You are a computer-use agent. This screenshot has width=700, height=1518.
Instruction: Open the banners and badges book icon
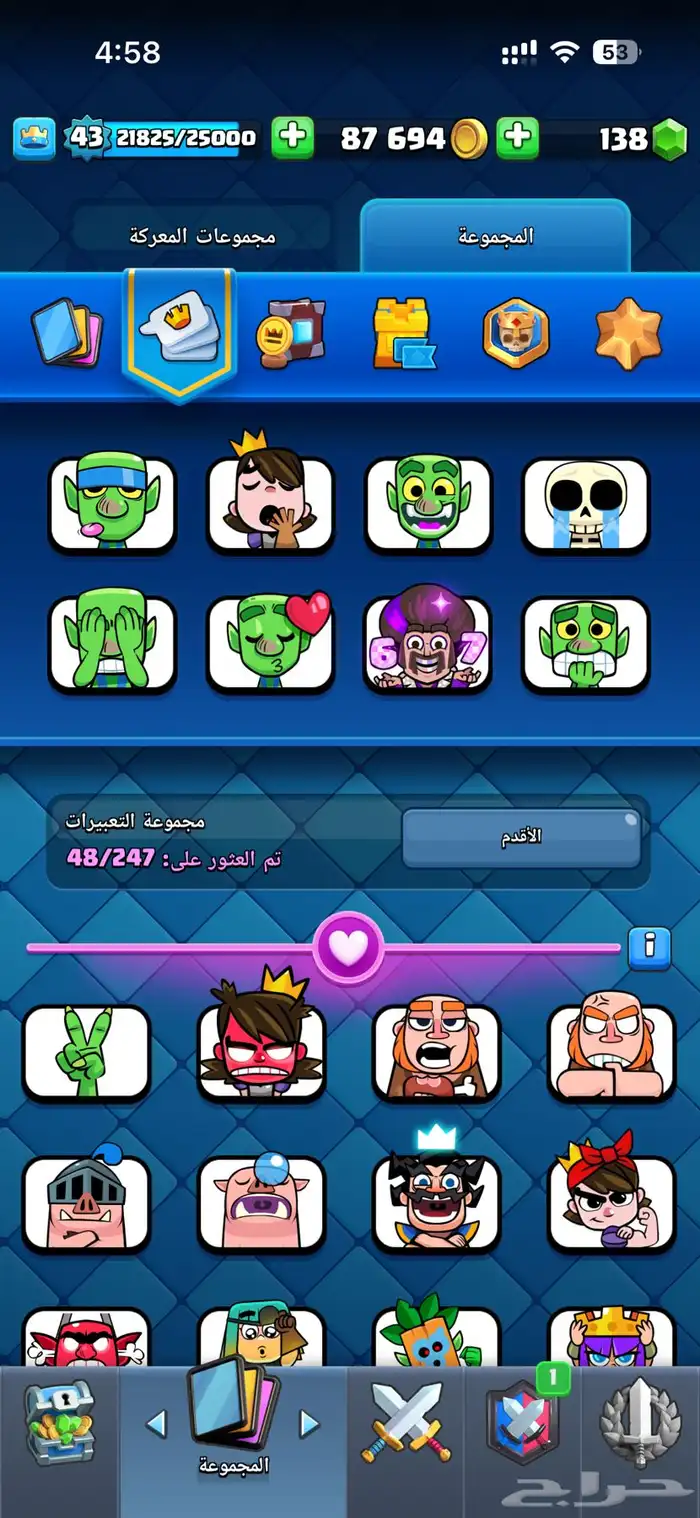pos(291,333)
